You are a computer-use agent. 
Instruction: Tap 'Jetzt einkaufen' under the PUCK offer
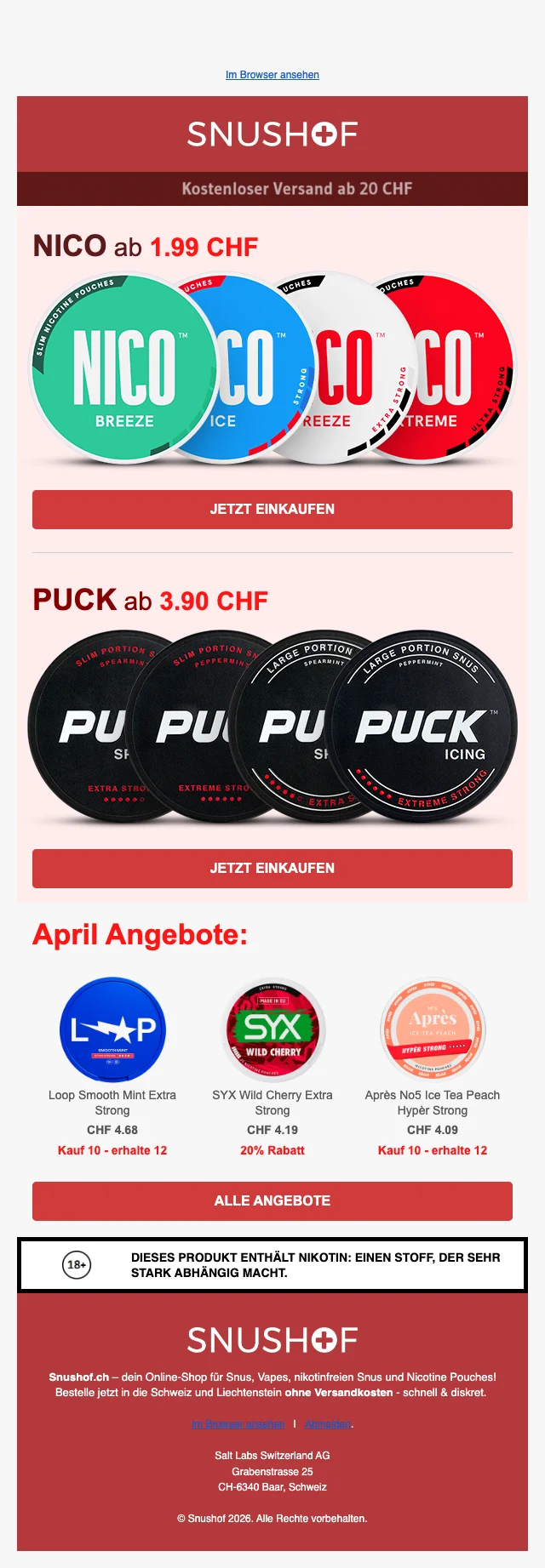pos(272,869)
